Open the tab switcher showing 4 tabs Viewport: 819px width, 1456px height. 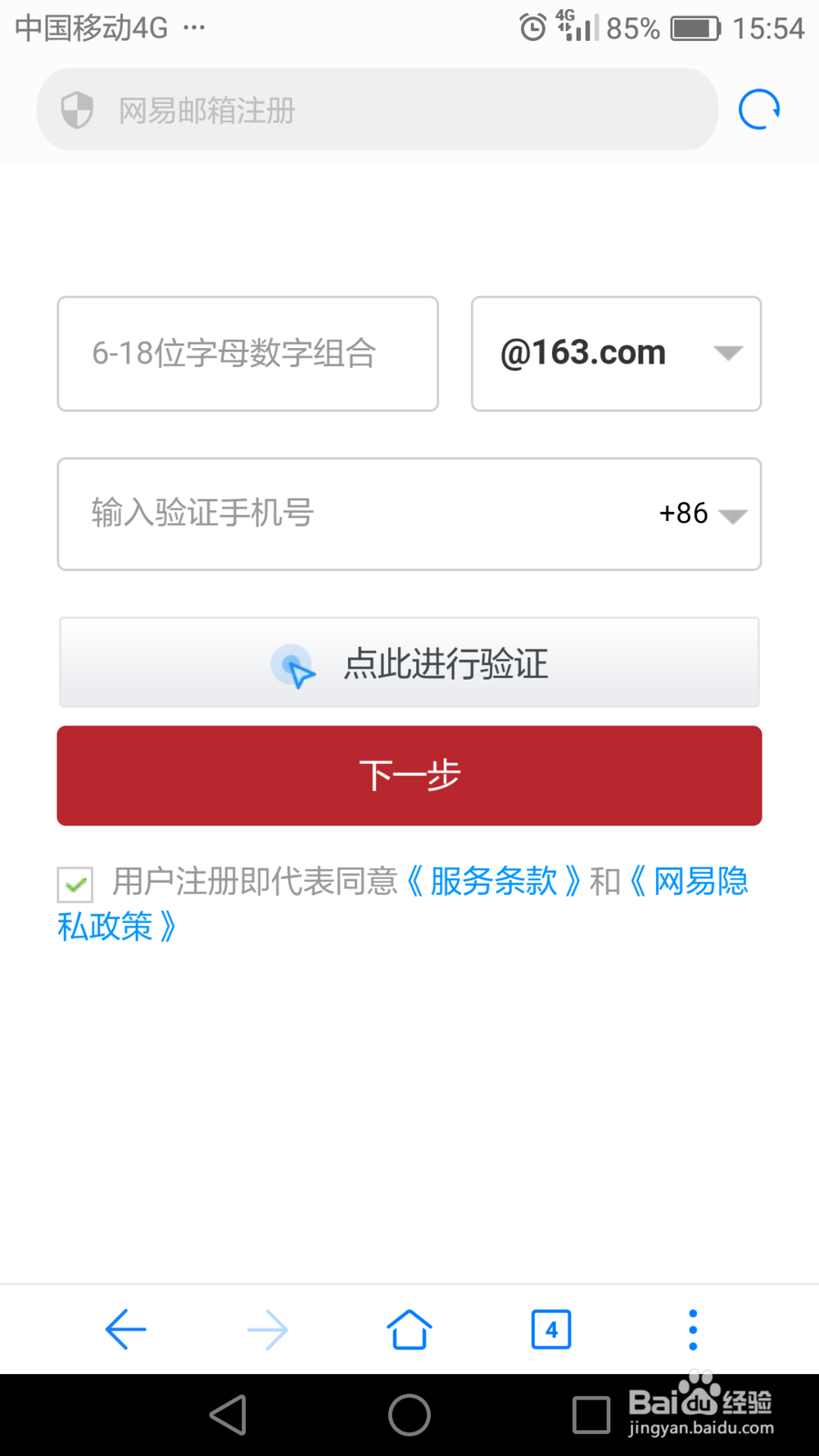[x=550, y=1328]
